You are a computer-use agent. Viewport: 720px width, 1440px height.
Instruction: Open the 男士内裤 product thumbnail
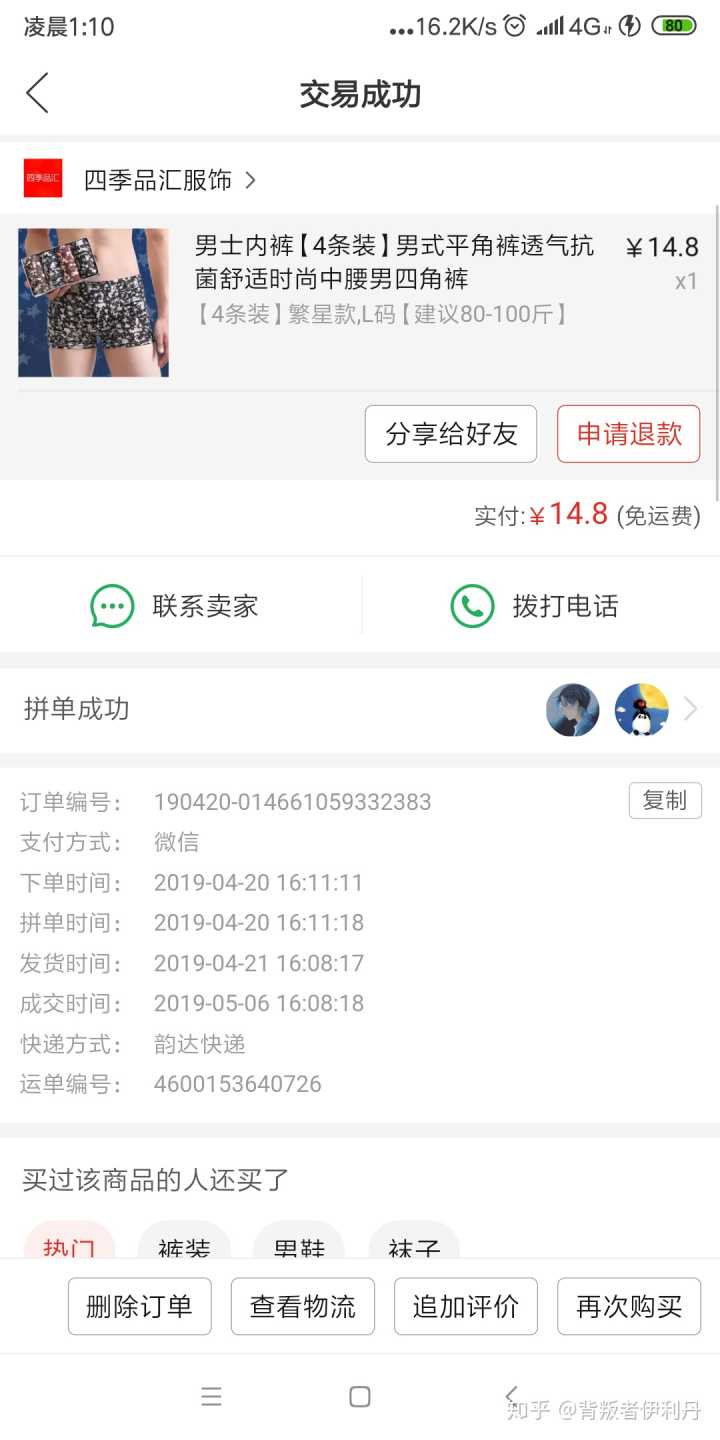pyautogui.click(x=93, y=303)
